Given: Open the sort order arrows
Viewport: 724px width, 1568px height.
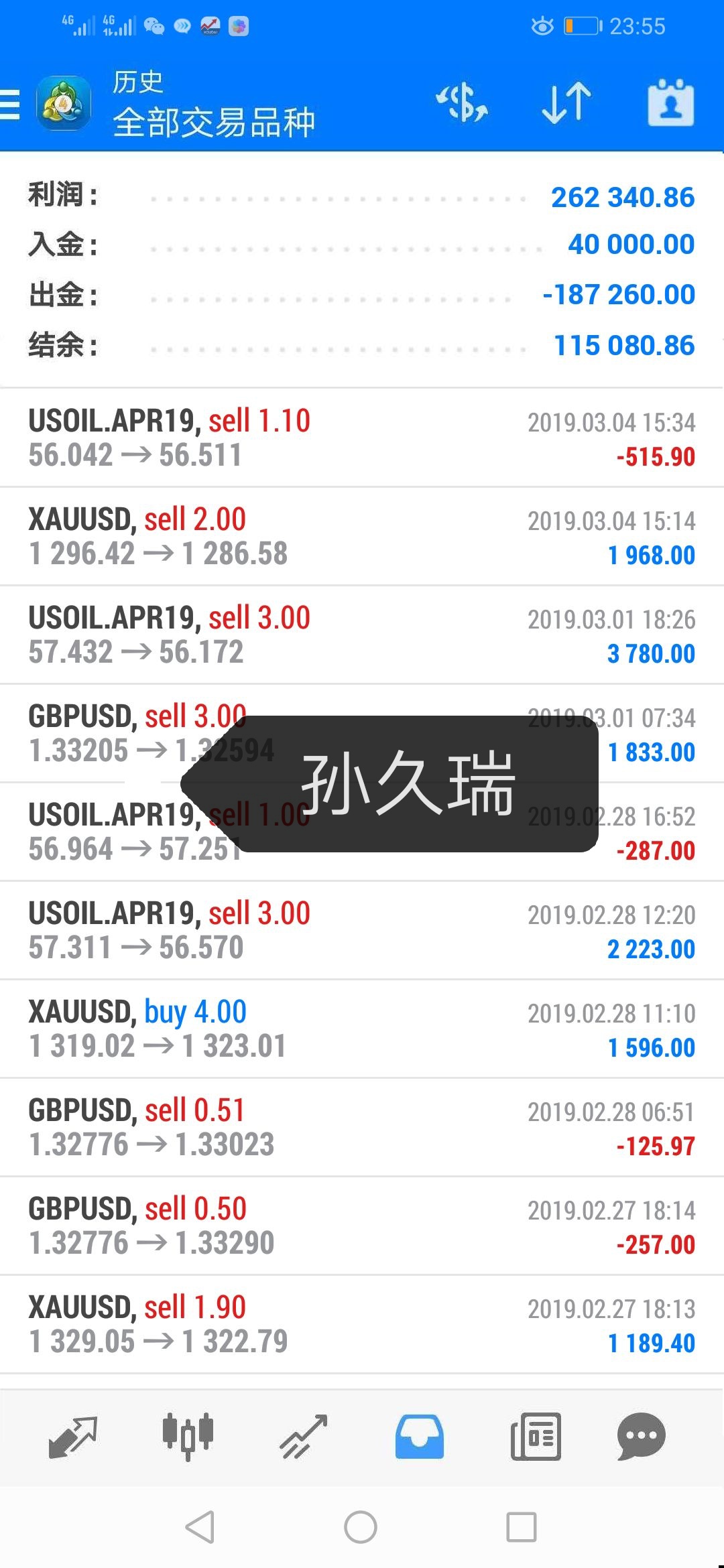Looking at the screenshot, I should [x=566, y=103].
